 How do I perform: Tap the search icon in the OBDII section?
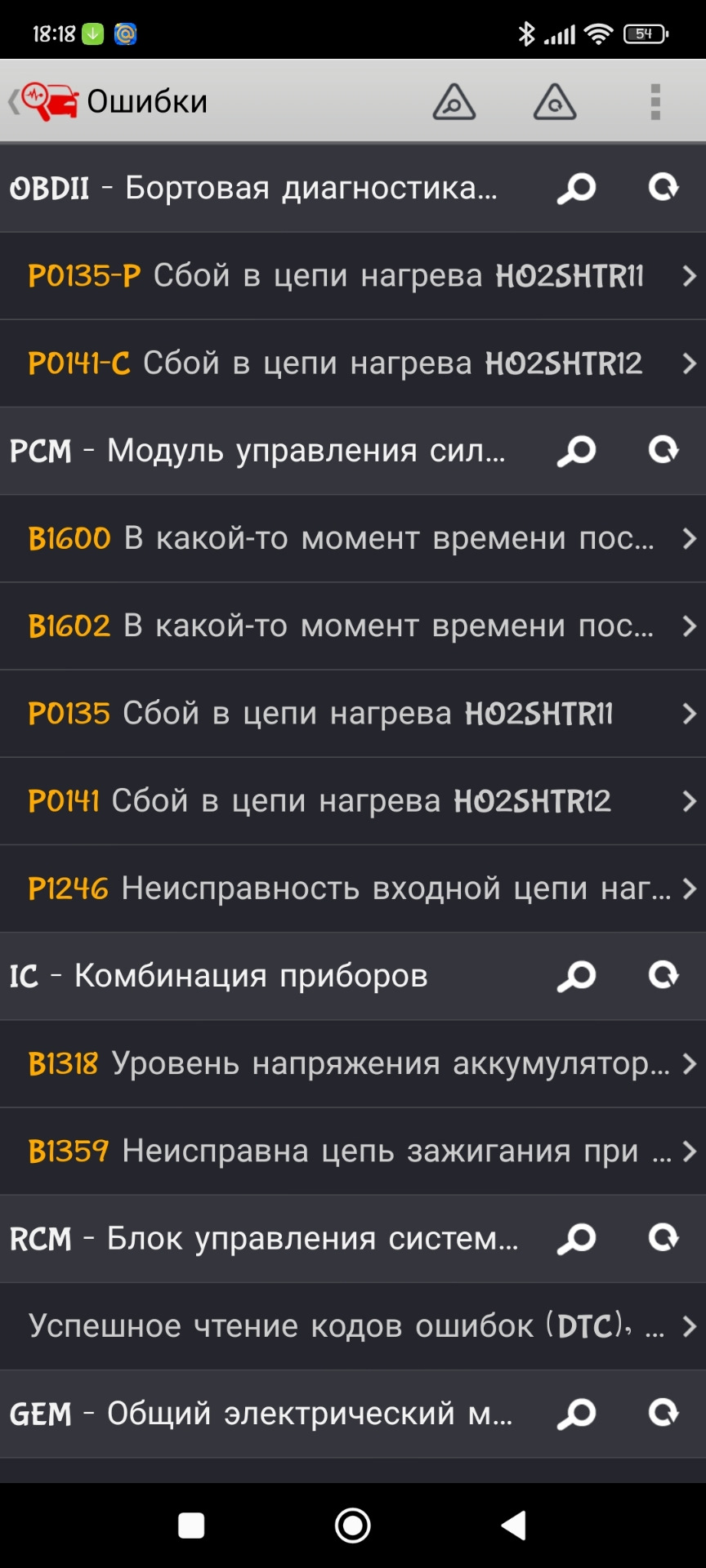click(577, 189)
